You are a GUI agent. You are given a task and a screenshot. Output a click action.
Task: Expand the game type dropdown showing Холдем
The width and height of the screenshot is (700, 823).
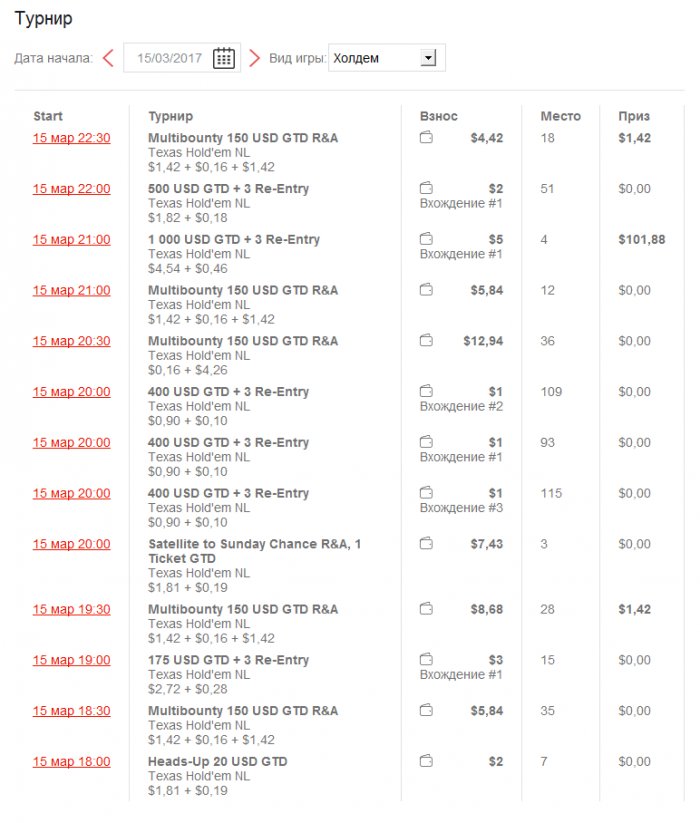(x=429, y=58)
